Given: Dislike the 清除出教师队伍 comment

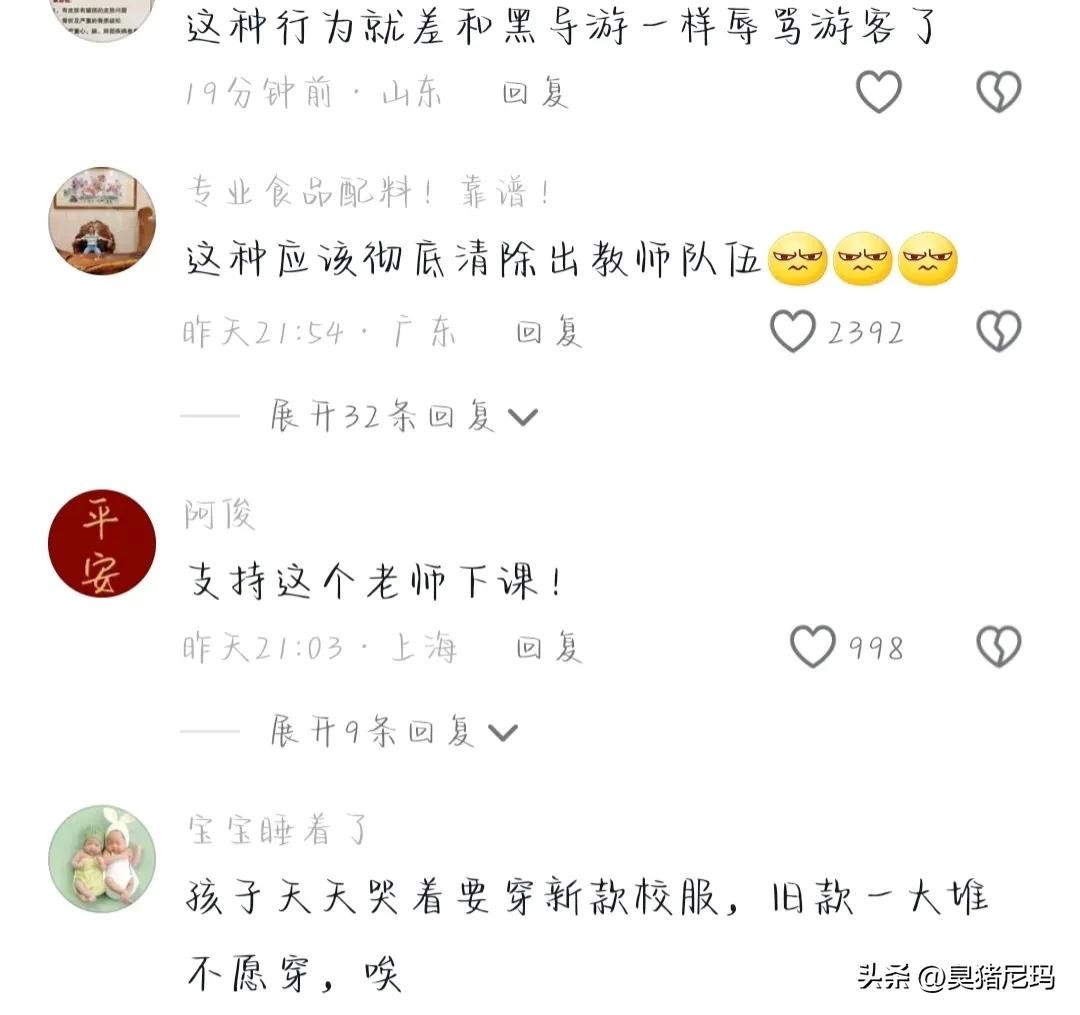Looking at the screenshot, I should point(998,332).
